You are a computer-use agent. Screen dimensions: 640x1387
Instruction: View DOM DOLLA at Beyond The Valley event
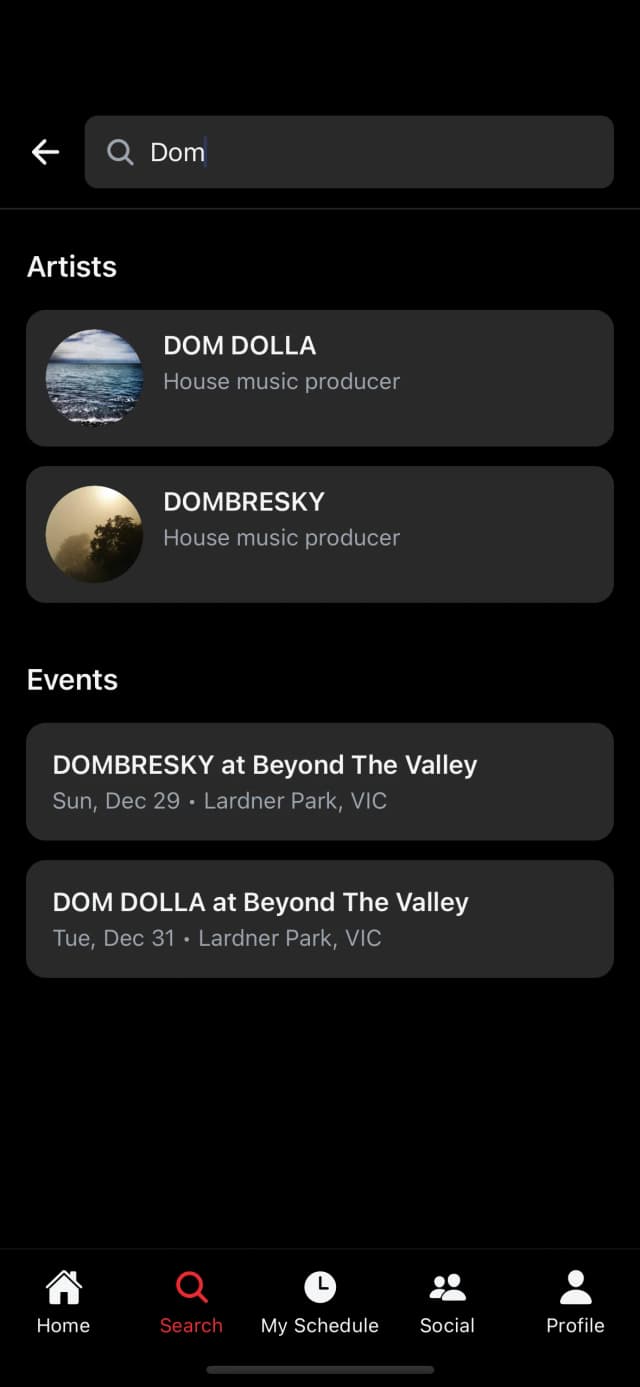(319, 918)
